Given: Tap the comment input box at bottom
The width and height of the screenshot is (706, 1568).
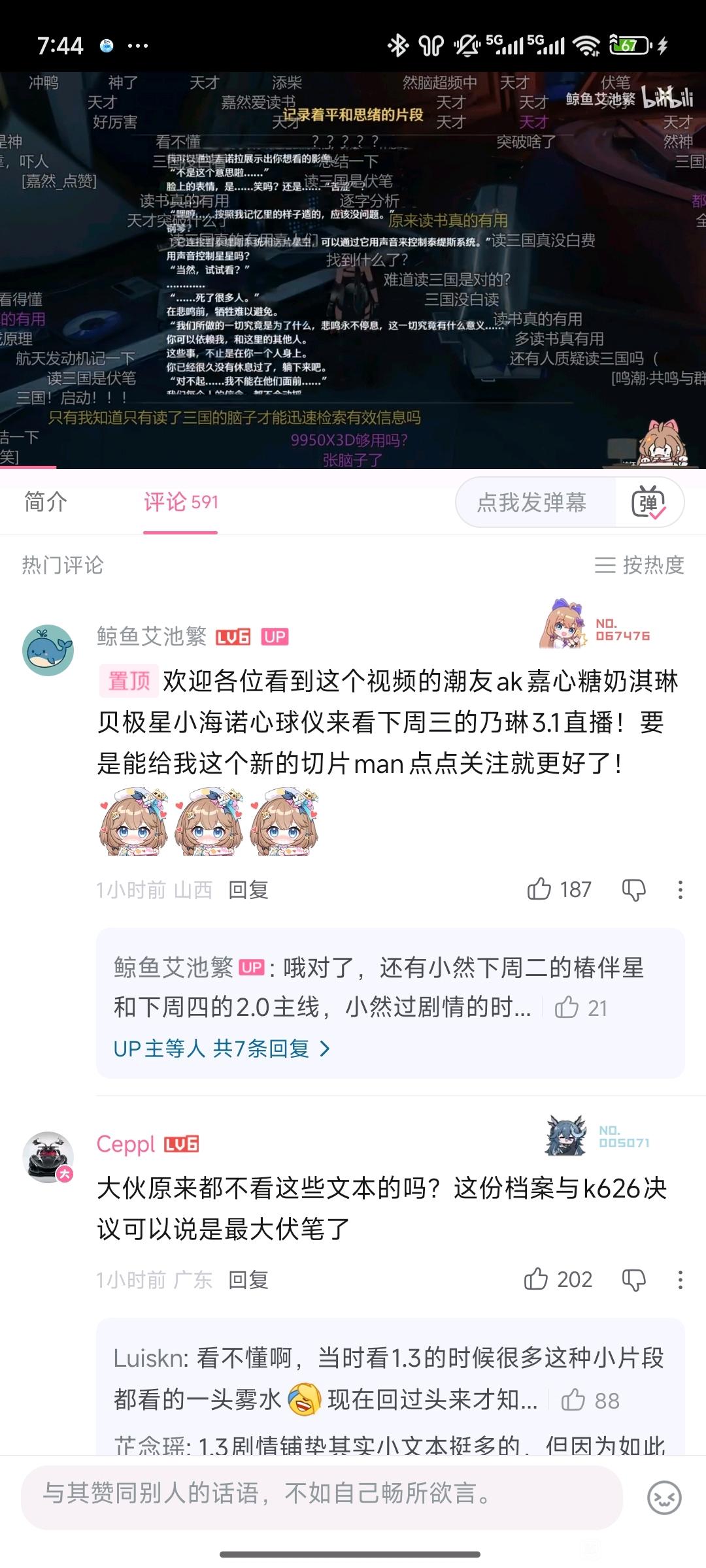Looking at the screenshot, I should point(322,1497).
